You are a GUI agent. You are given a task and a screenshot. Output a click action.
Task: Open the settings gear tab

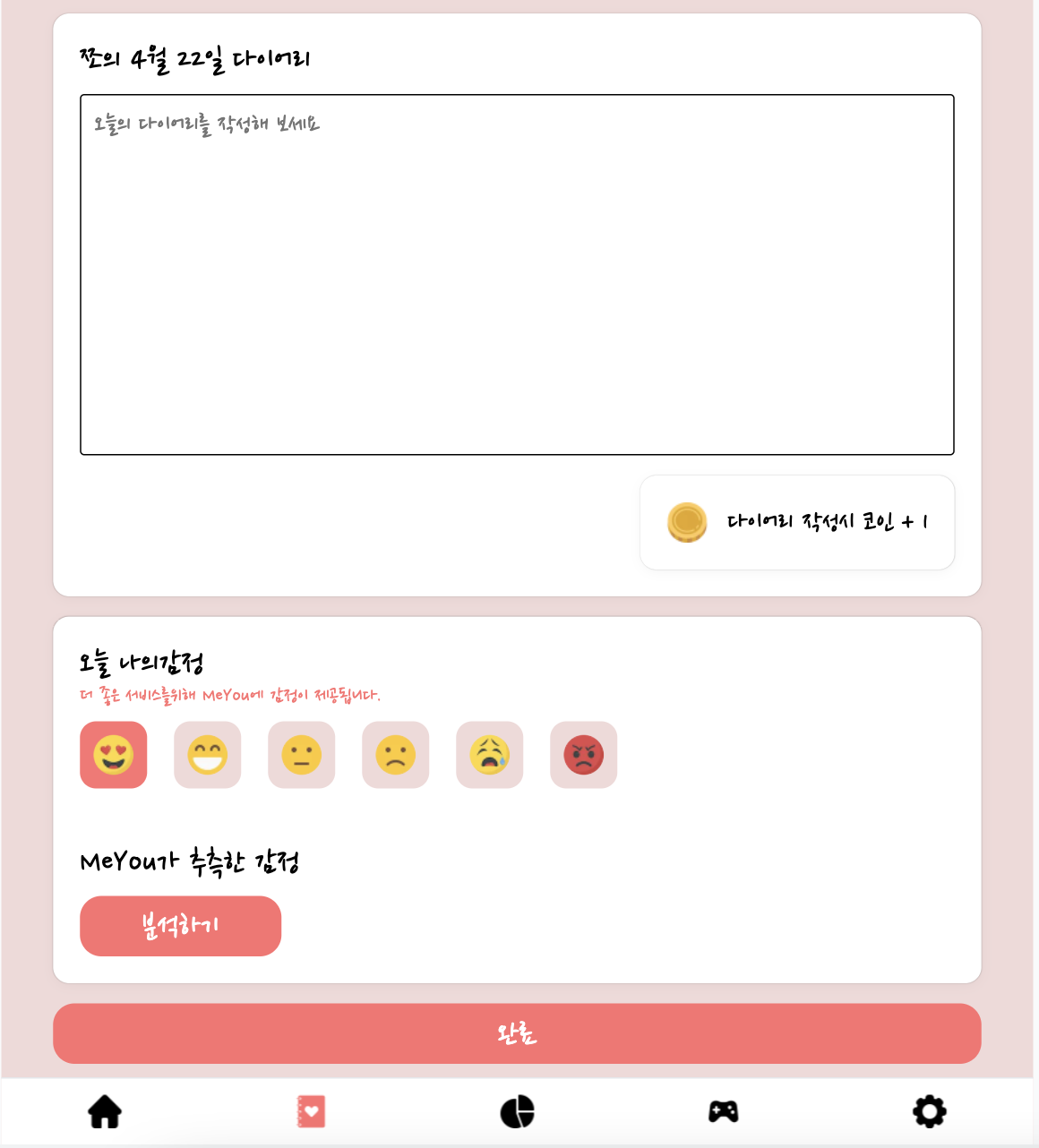point(929,1112)
